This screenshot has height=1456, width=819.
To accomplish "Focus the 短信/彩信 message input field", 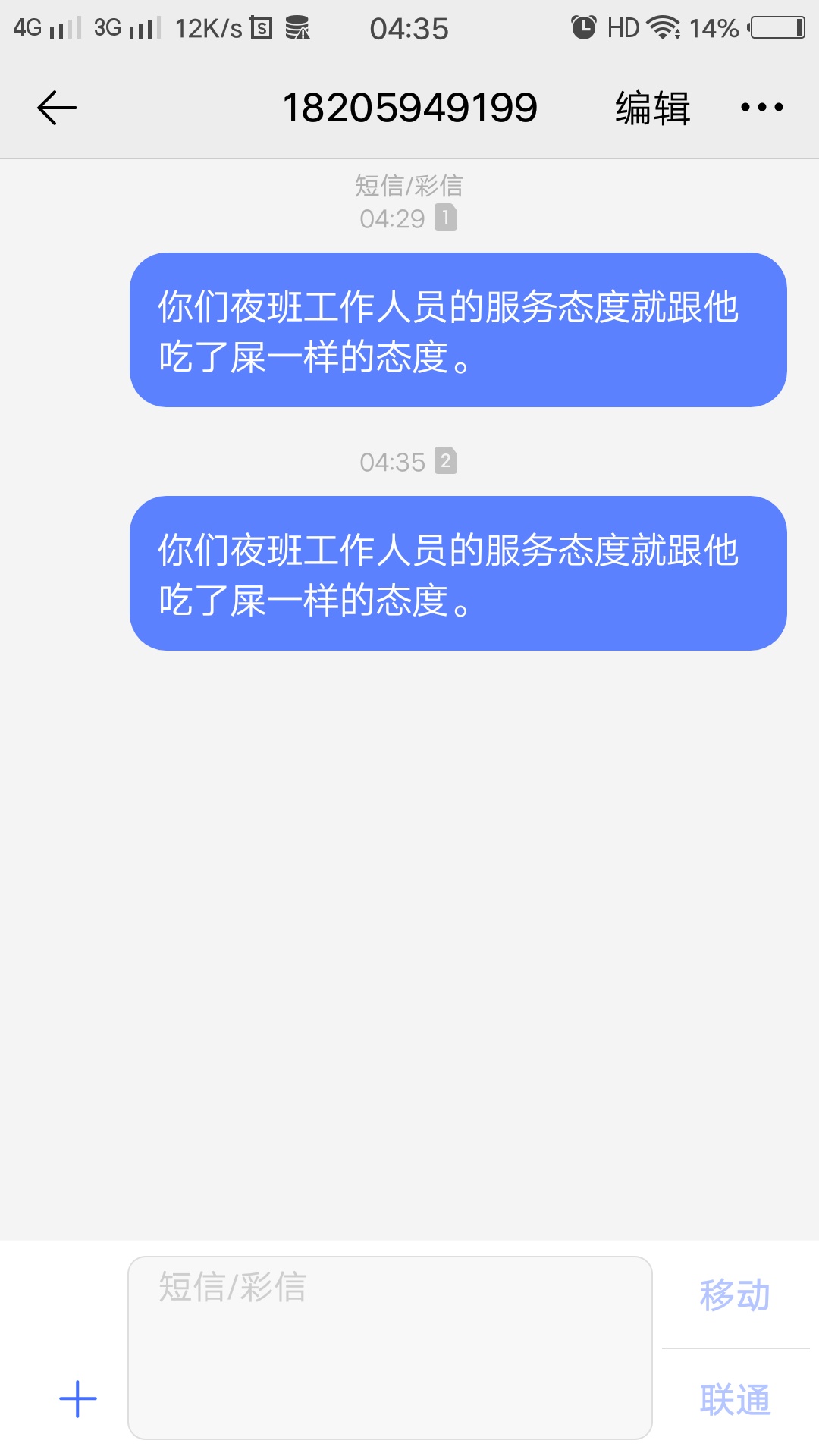I will (x=390, y=1348).
